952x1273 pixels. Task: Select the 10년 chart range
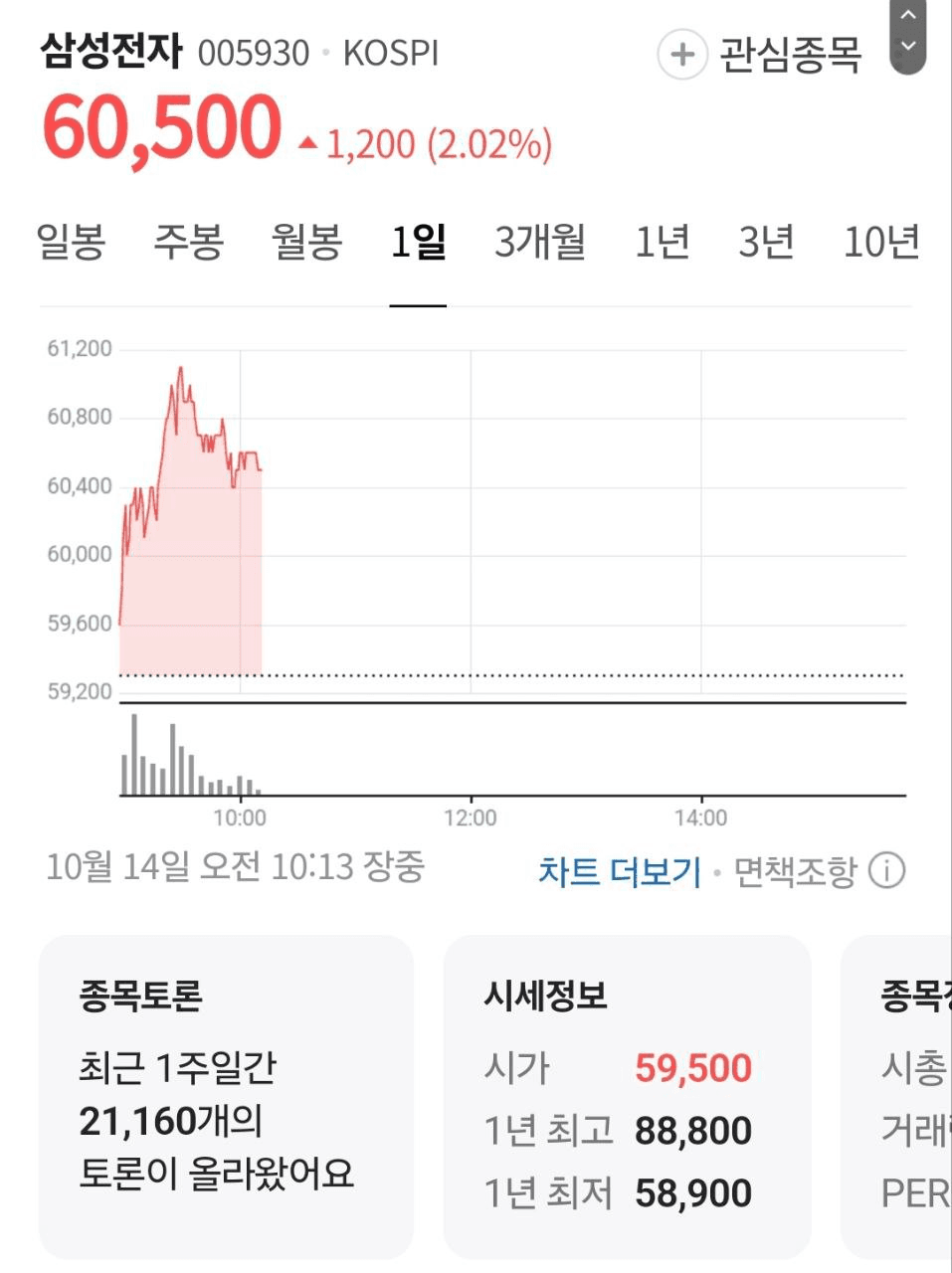pos(880,242)
